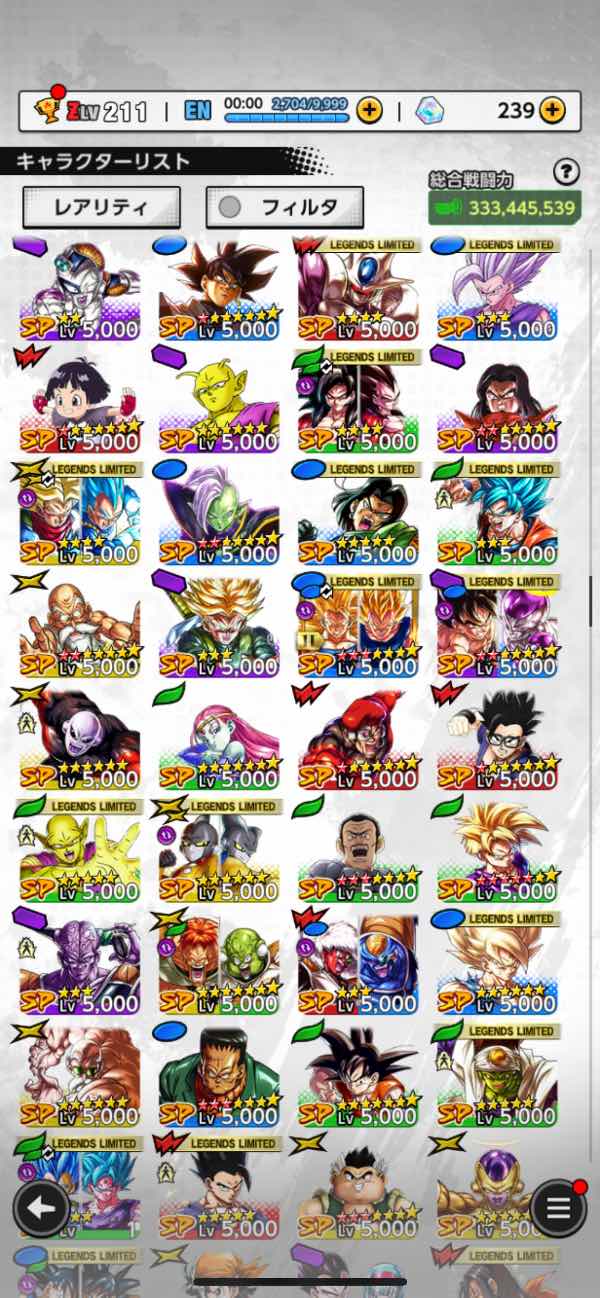
Task: Select the Pan character card
Action: click(x=79, y=401)
